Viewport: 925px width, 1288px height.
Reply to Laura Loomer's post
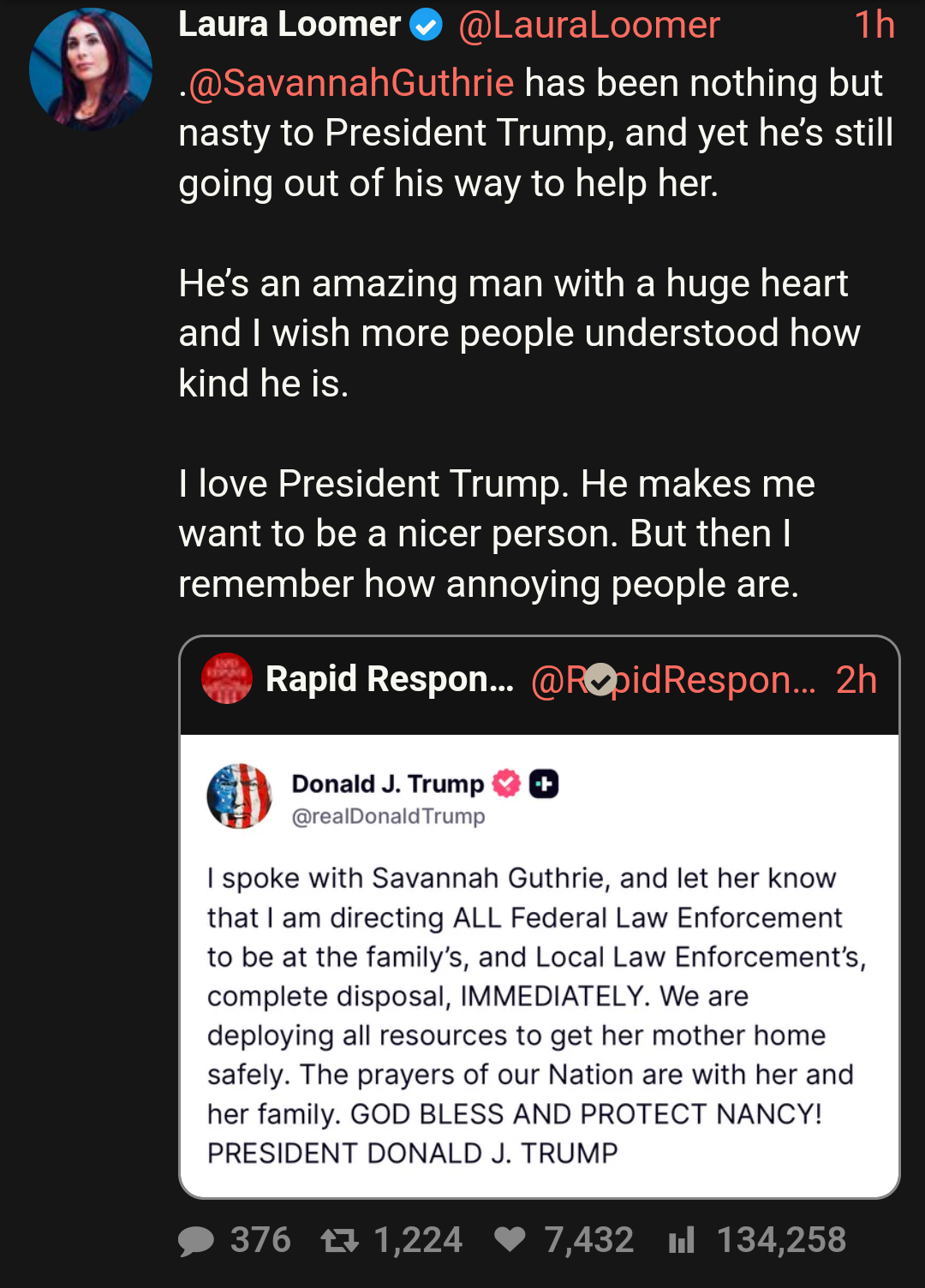point(196,1240)
